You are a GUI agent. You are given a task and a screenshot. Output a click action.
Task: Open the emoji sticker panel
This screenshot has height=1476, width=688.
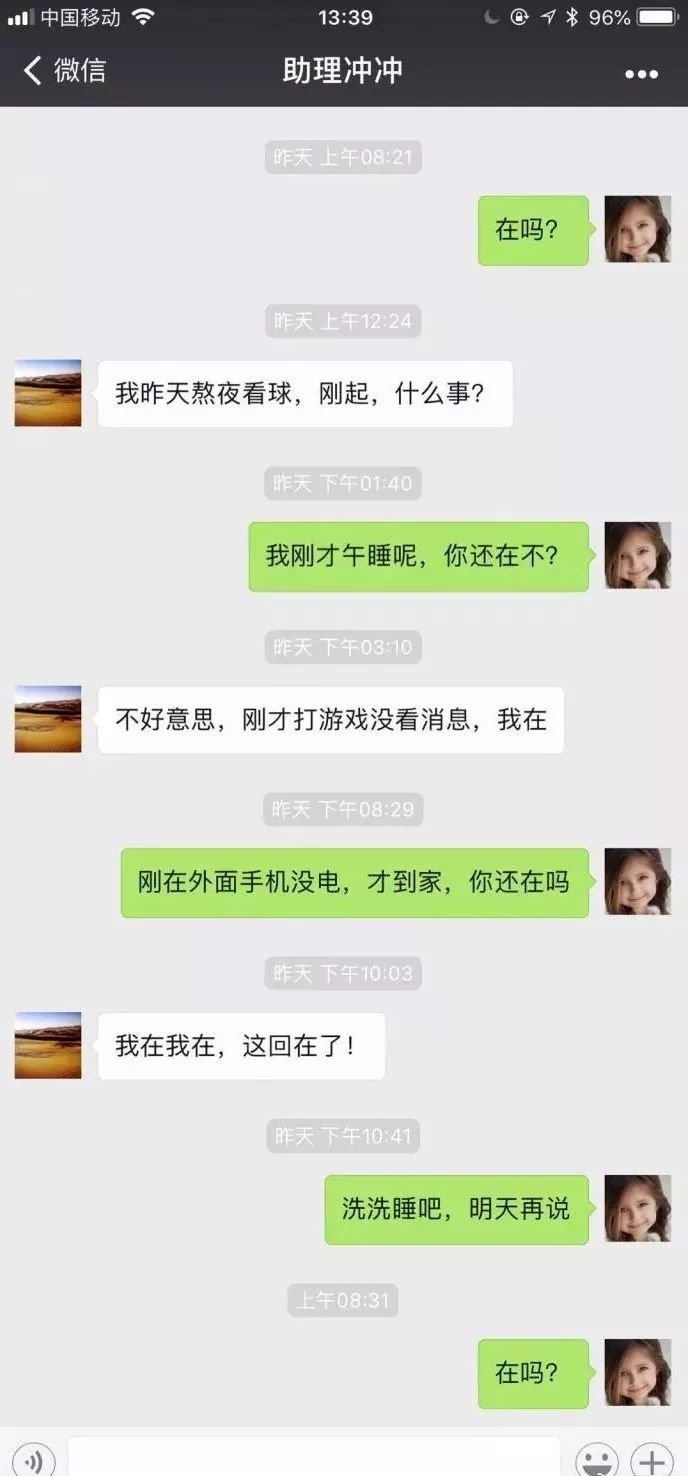pyautogui.click(x=597, y=1461)
